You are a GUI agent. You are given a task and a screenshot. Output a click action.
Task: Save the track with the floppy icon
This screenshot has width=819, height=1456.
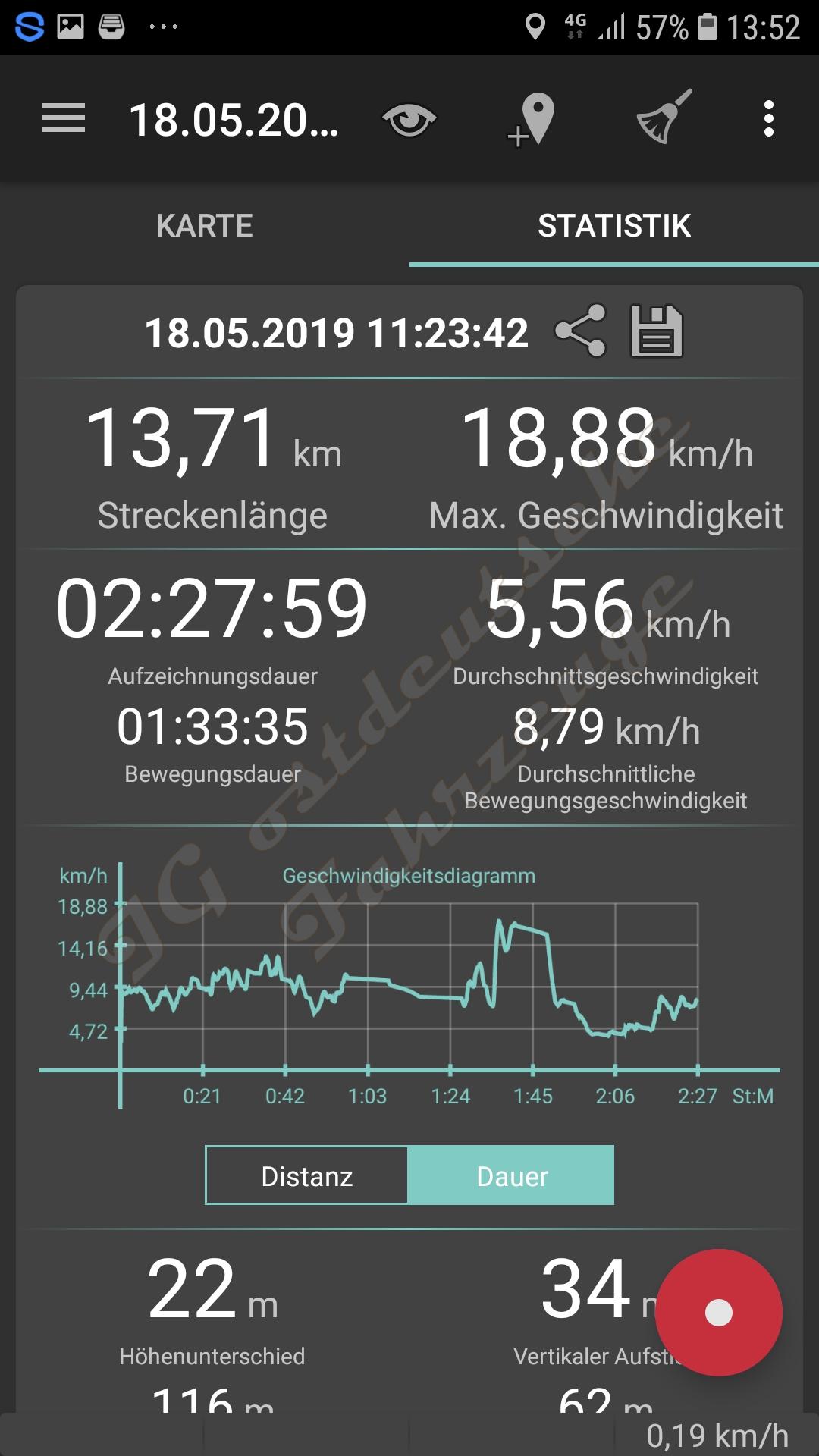657,331
